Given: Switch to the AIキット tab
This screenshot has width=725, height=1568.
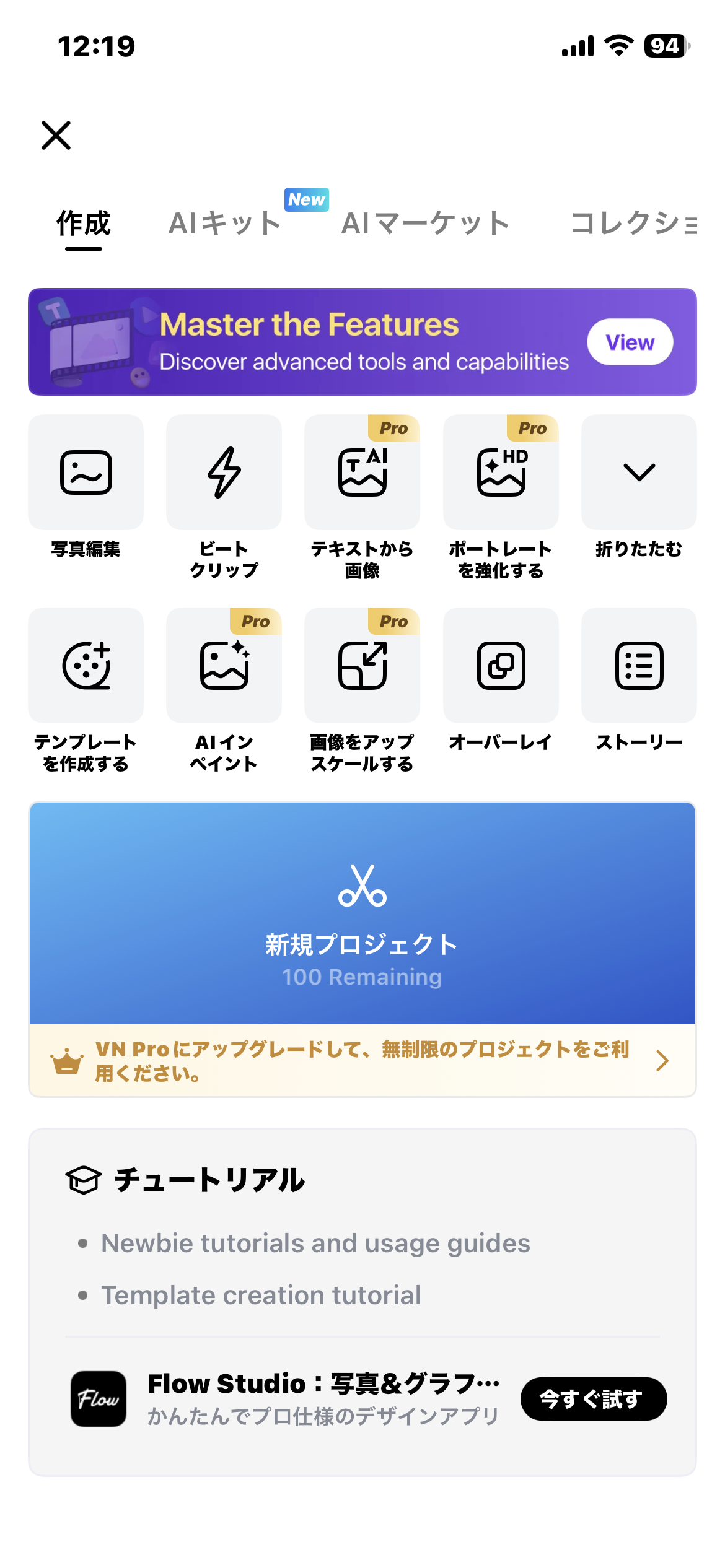Looking at the screenshot, I should pos(225,224).
